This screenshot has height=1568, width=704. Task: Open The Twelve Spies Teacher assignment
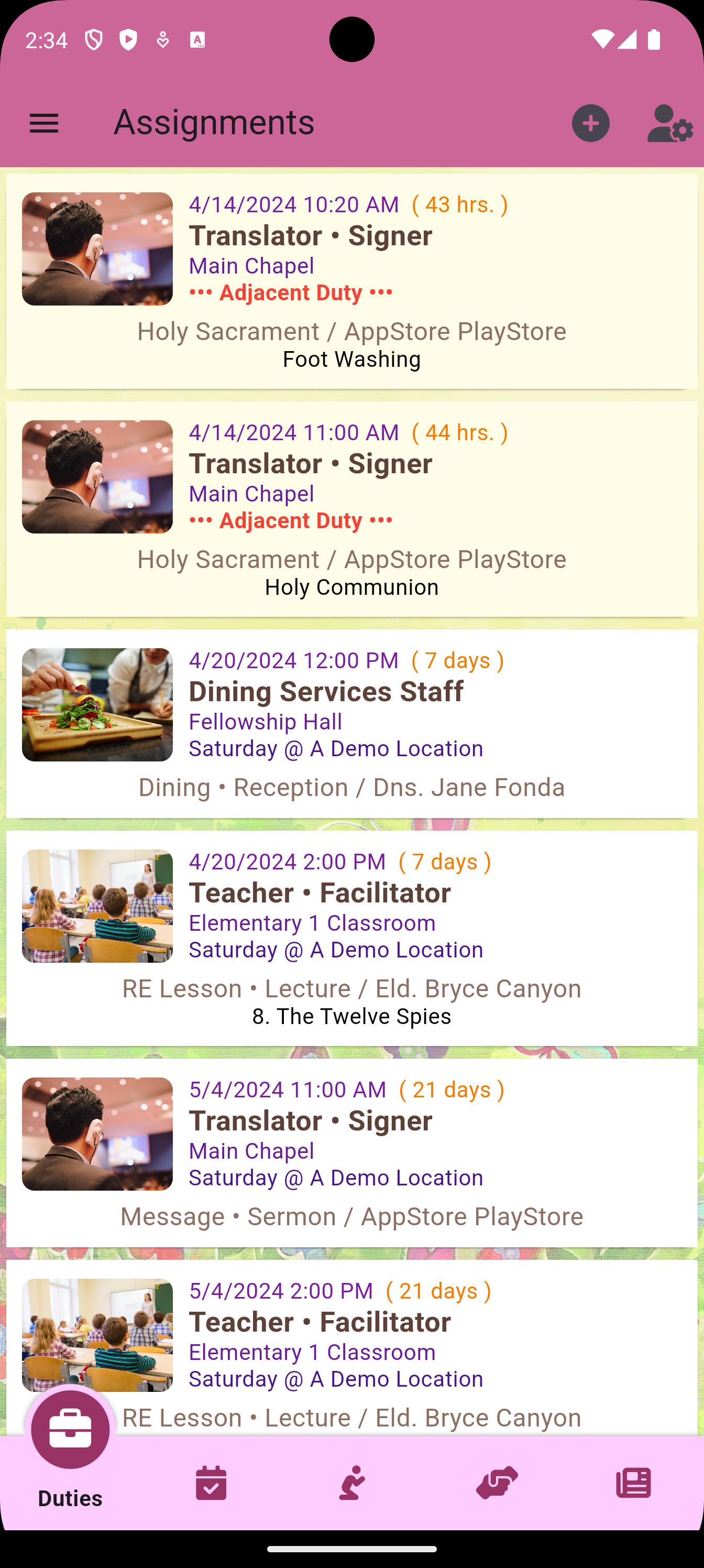pyautogui.click(x=351, y=938)
